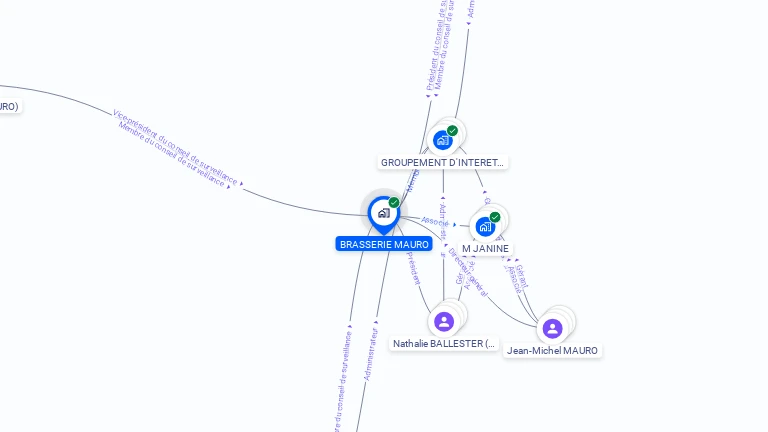Tap the M JANINE company node
This screenshot has width=768, height=432.
tap(486, 226)
